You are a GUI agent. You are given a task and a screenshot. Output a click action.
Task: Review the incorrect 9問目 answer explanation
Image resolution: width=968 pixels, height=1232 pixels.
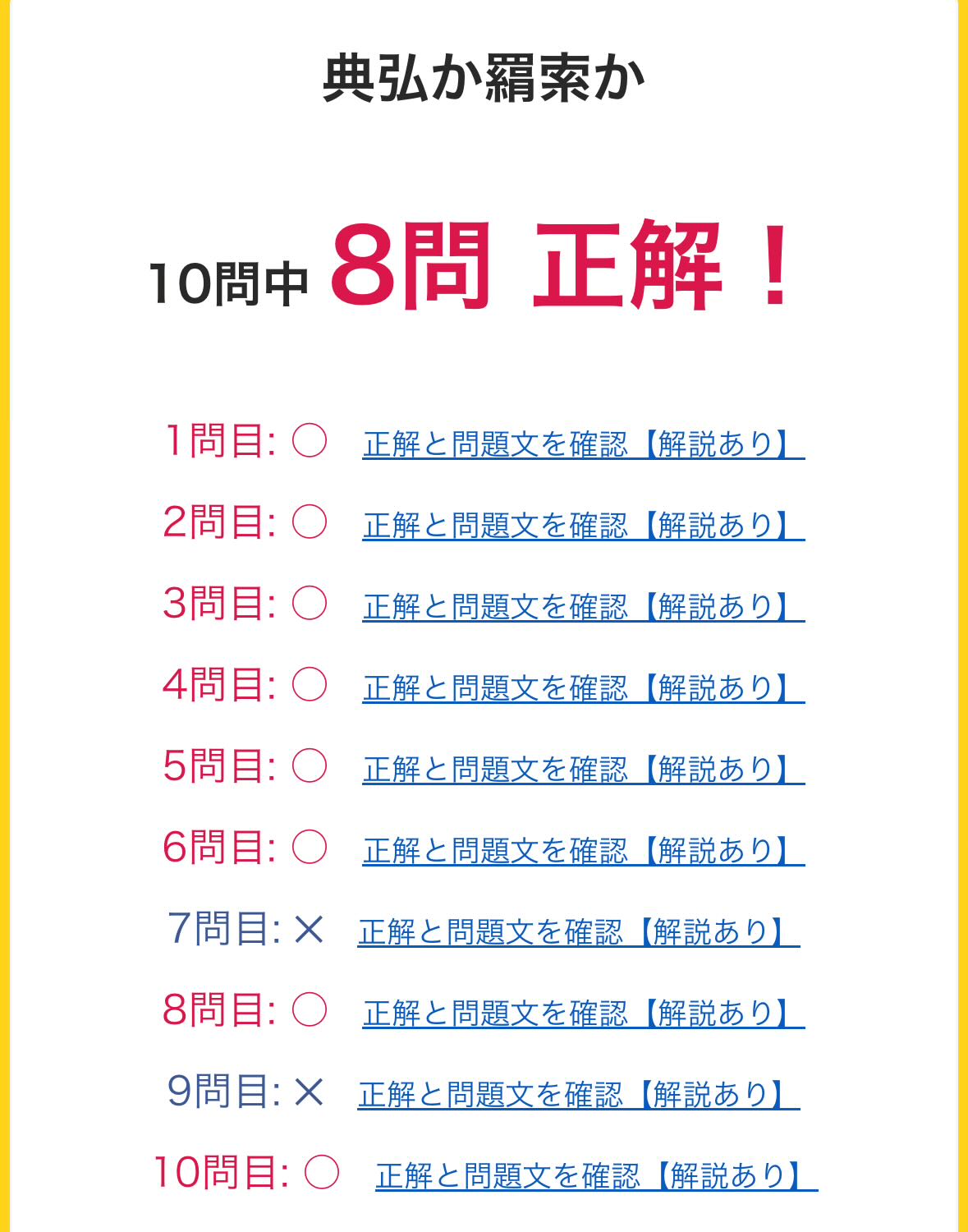578,1095
